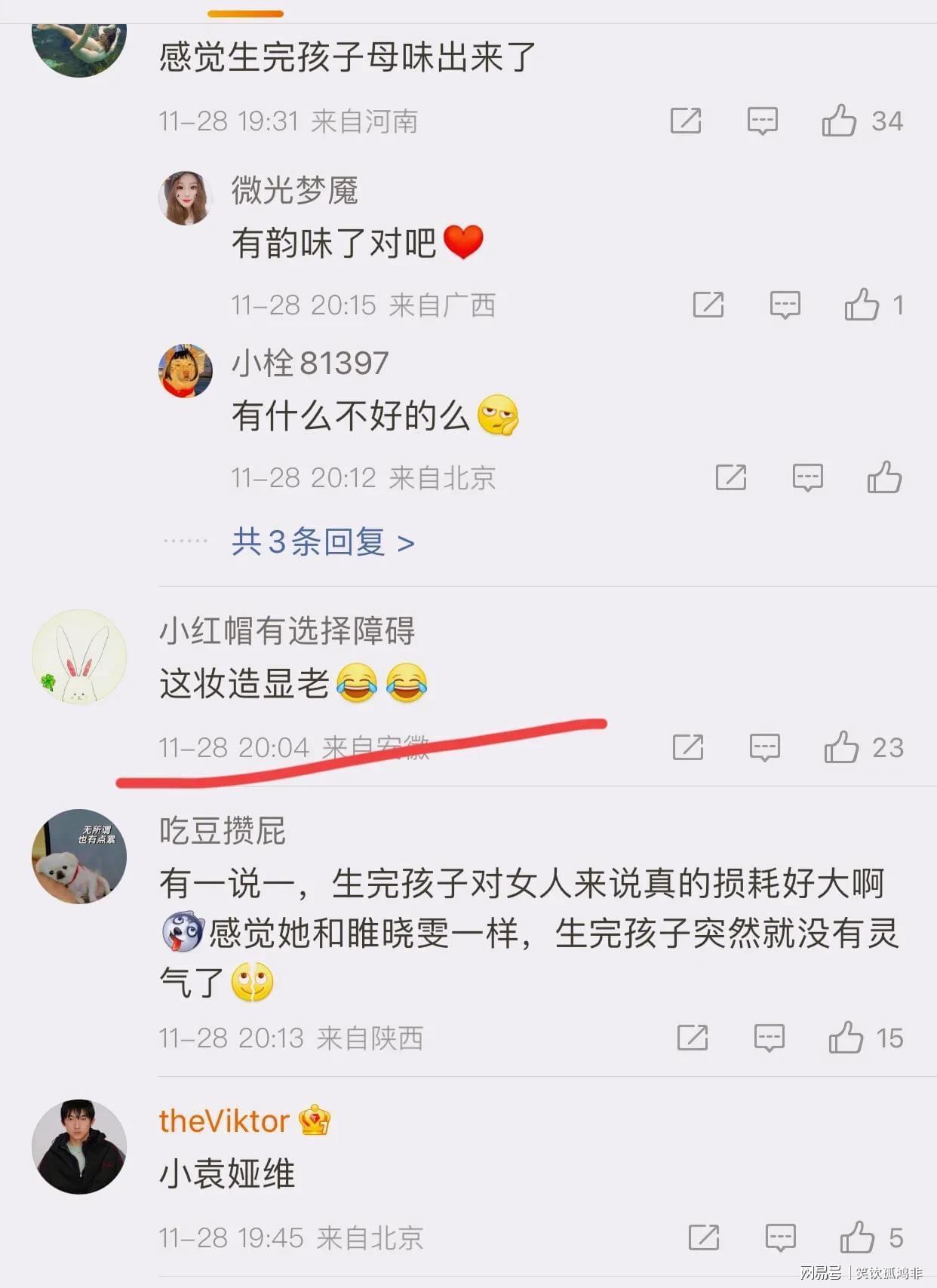Image resolution: width=937 pixels, height=1288 pixels.
Task: Open theViktor's profile name
Action: (224, 1121)
